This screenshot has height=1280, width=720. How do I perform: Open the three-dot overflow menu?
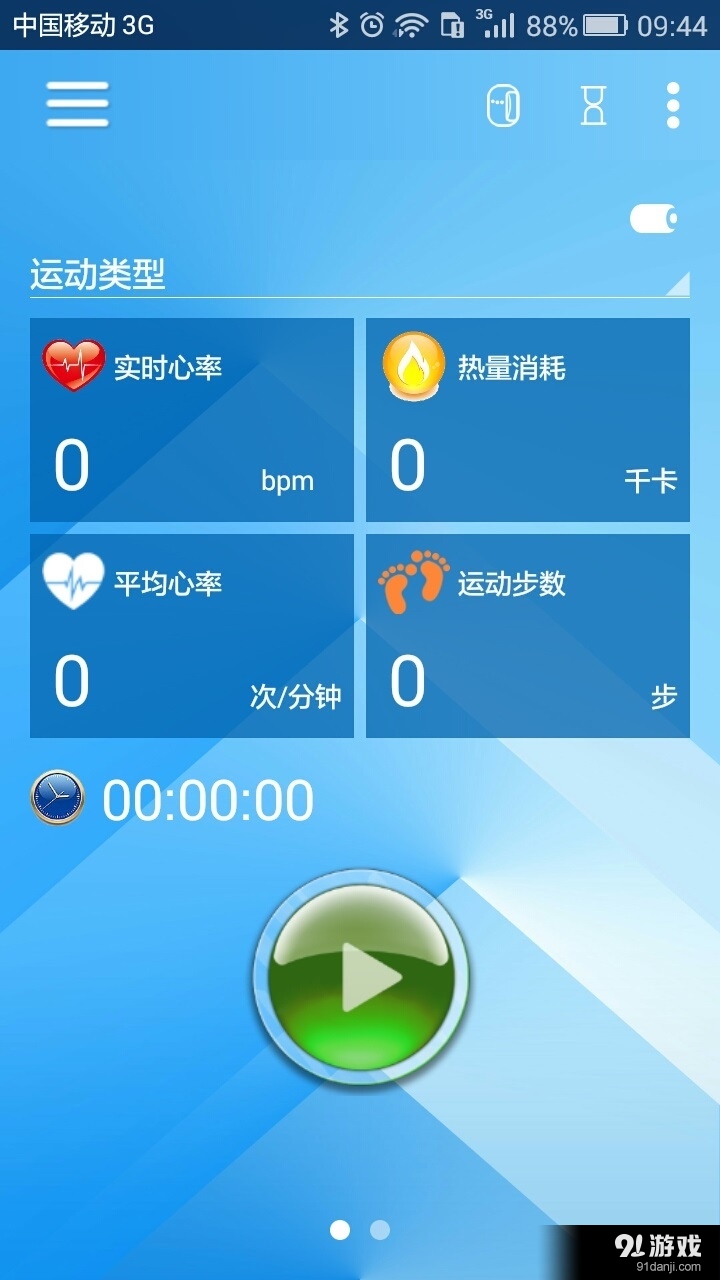pyautogui.click(x=673, y=105)
